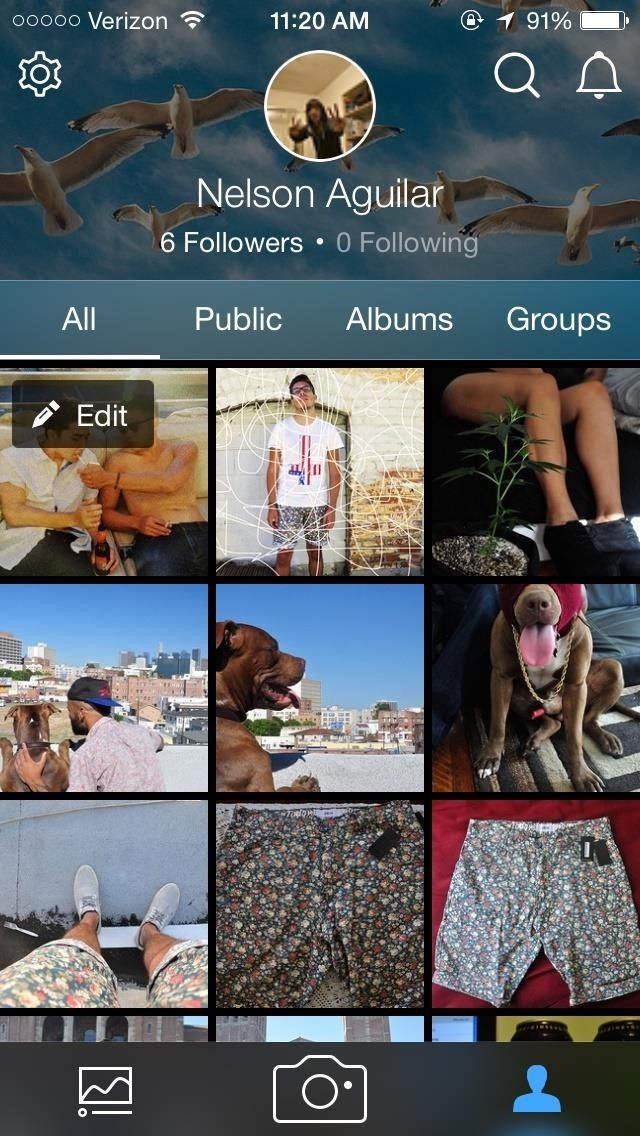Open the dog wearing gold chain photo
The width and height of the screenshot is (640, 1136).
(x=536, y=688)
